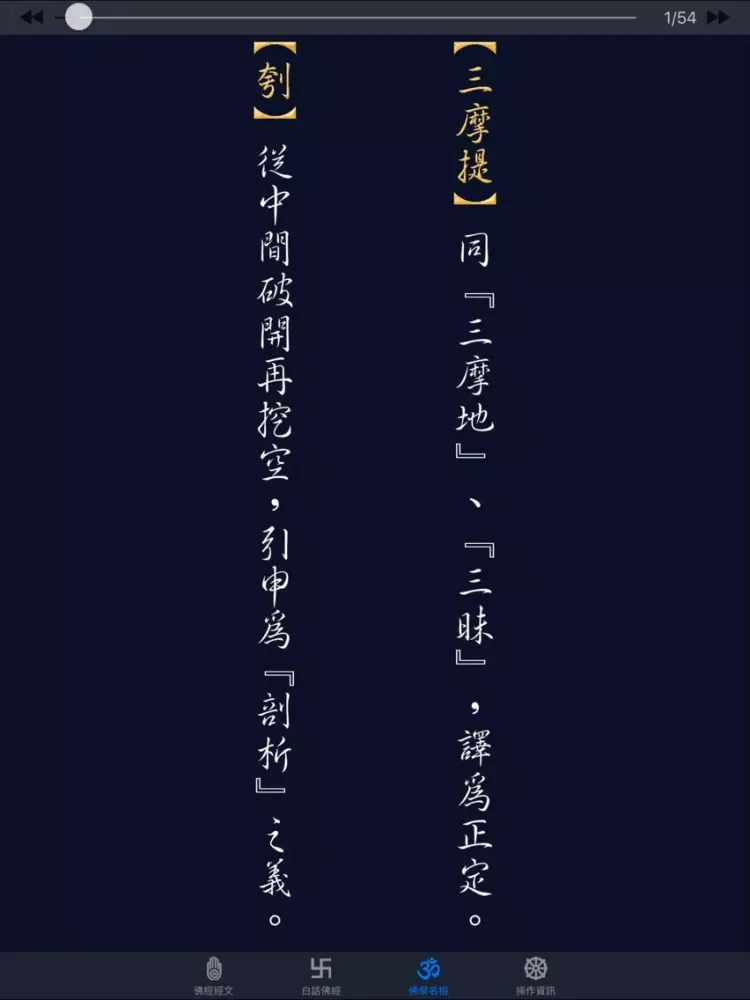Select the praying hands sutra text icon
750x1000 pixels.
tap(216, 970)
